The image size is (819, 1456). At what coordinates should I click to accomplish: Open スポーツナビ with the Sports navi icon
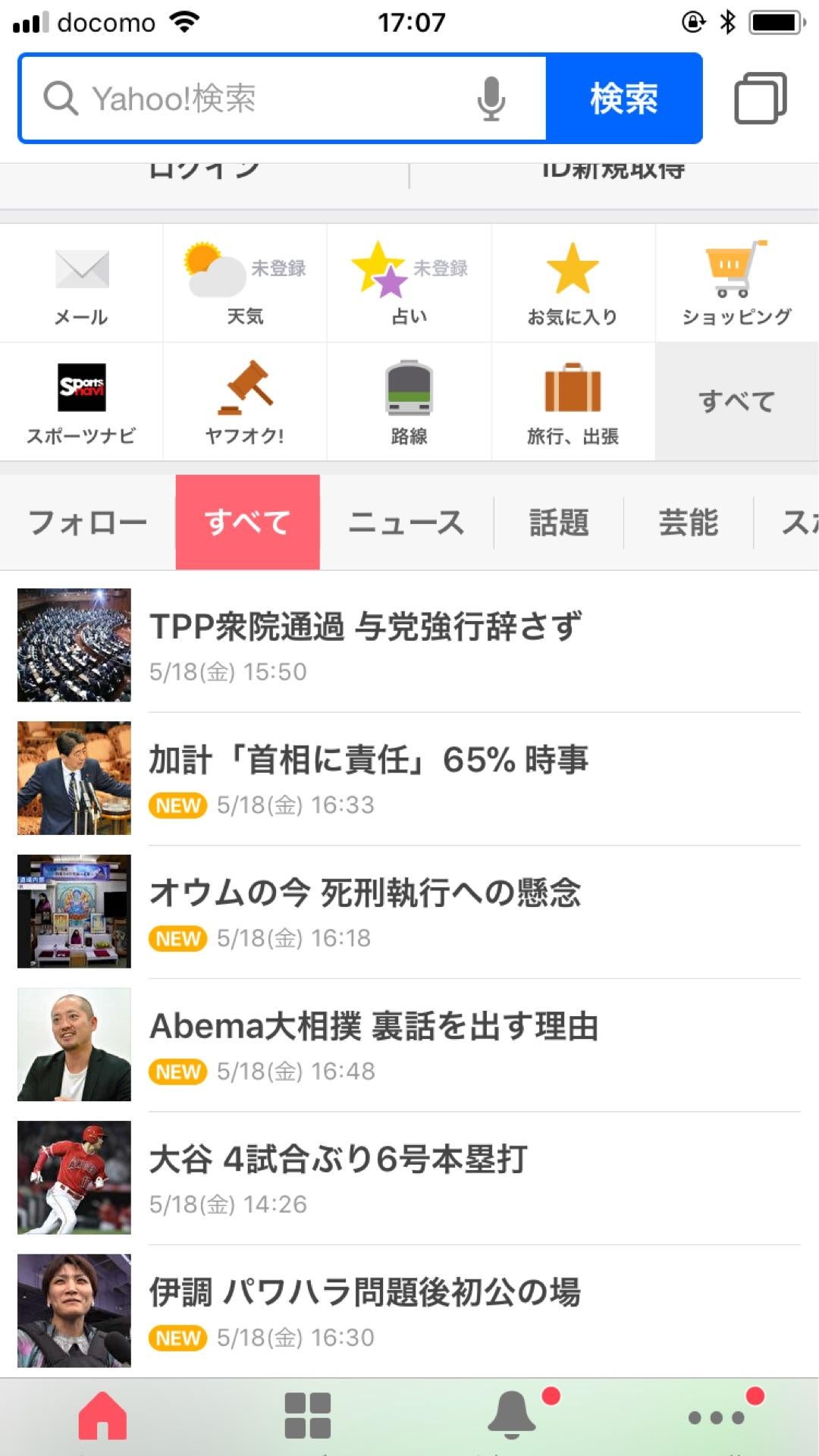click(x=81, y=402)
